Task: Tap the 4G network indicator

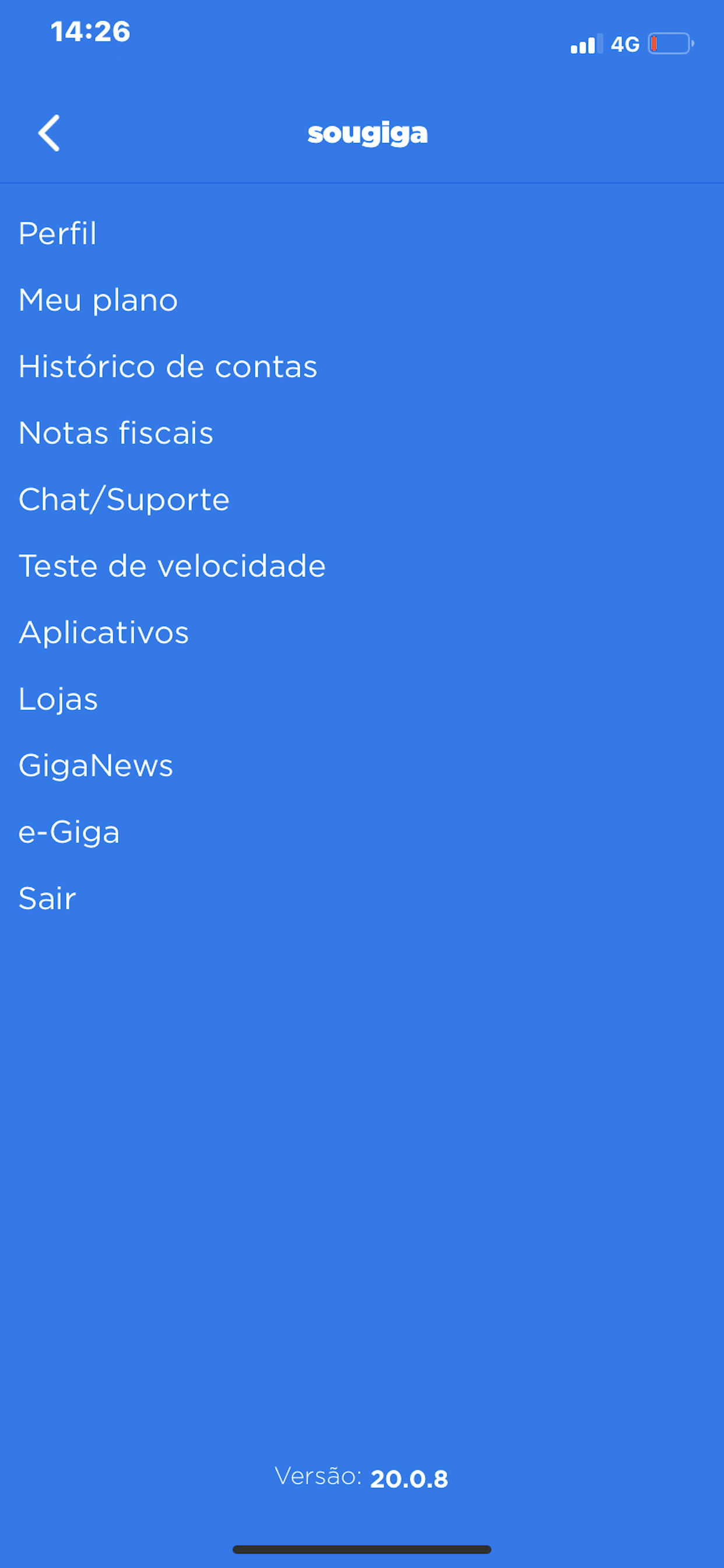Action: tap(625, 43)
